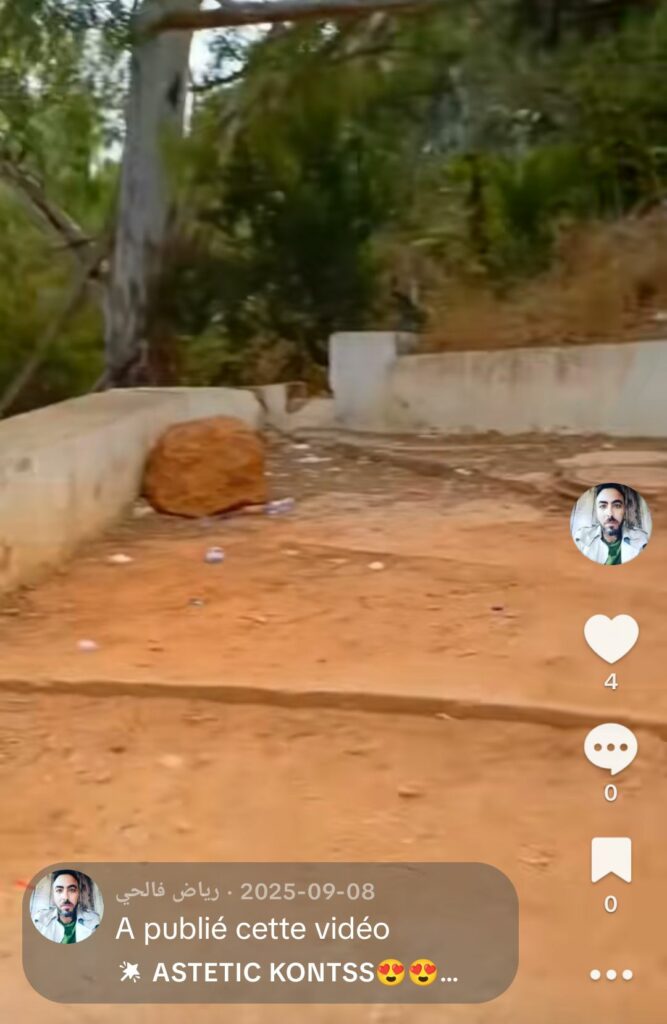Like this video with the heart

coord(611,638)
